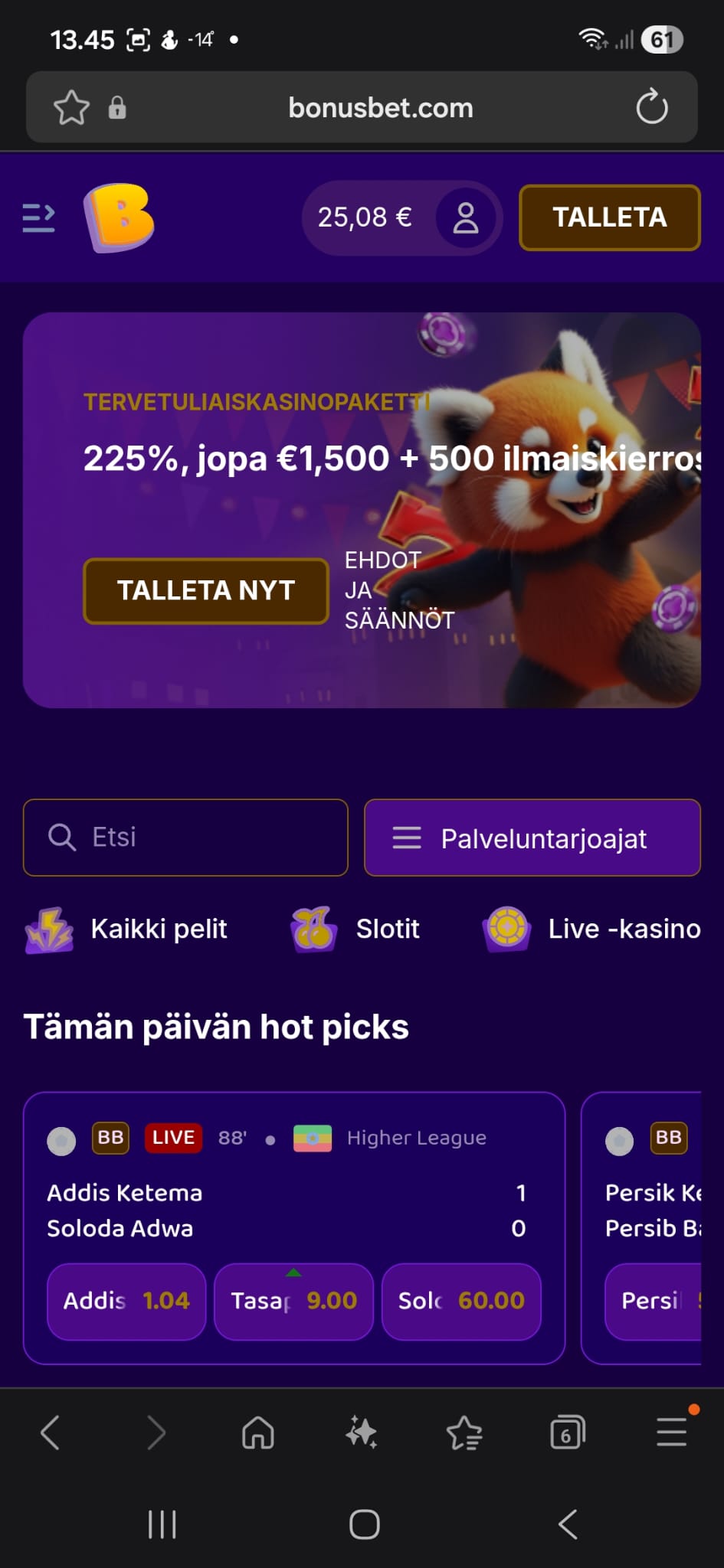
Task: Click the Bonusbet B logo
Action: click(120, 217)
